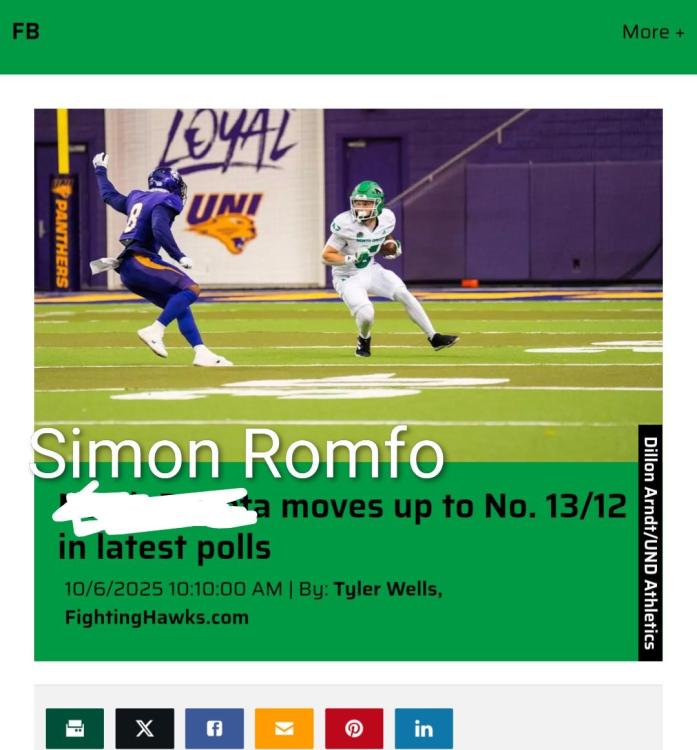Print this article
The image size is (697, 750).
[75, 728]
